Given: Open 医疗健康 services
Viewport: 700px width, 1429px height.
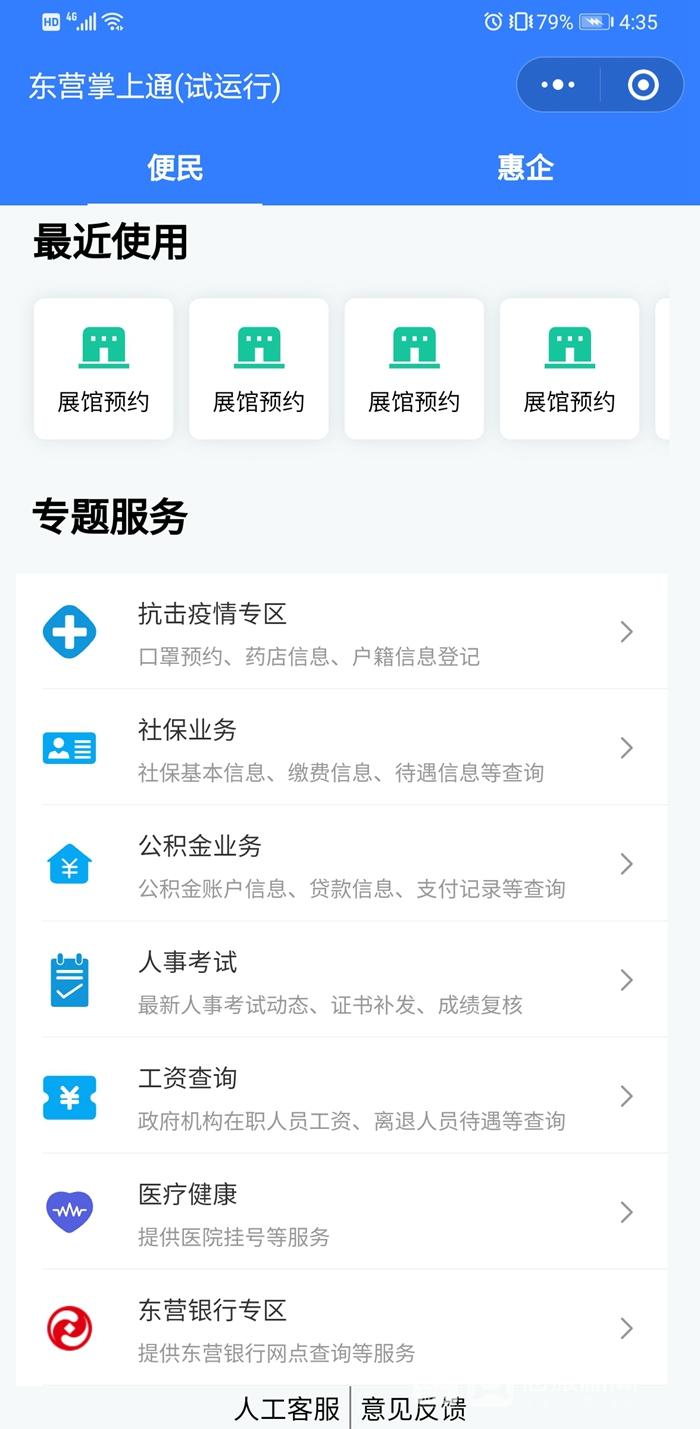Looking at the screenshot, I should coord(342,1211).
